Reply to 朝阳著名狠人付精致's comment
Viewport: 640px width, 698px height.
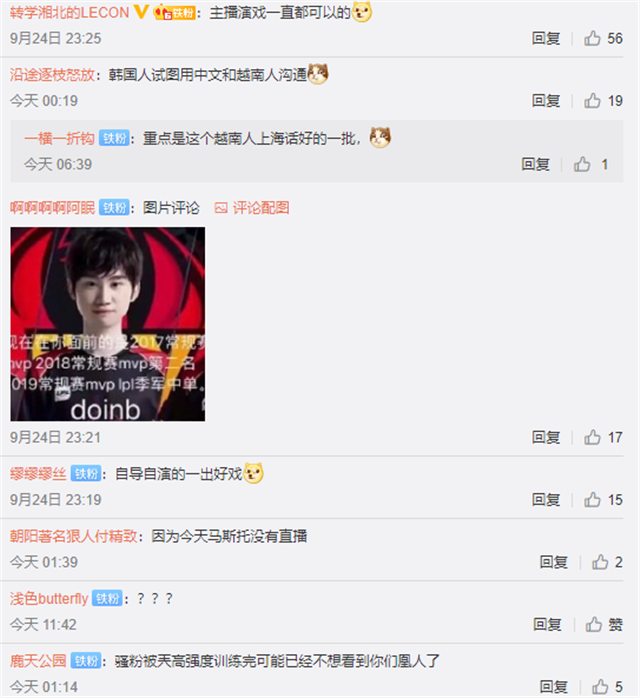pyautogui.click(x=554, y=562)
